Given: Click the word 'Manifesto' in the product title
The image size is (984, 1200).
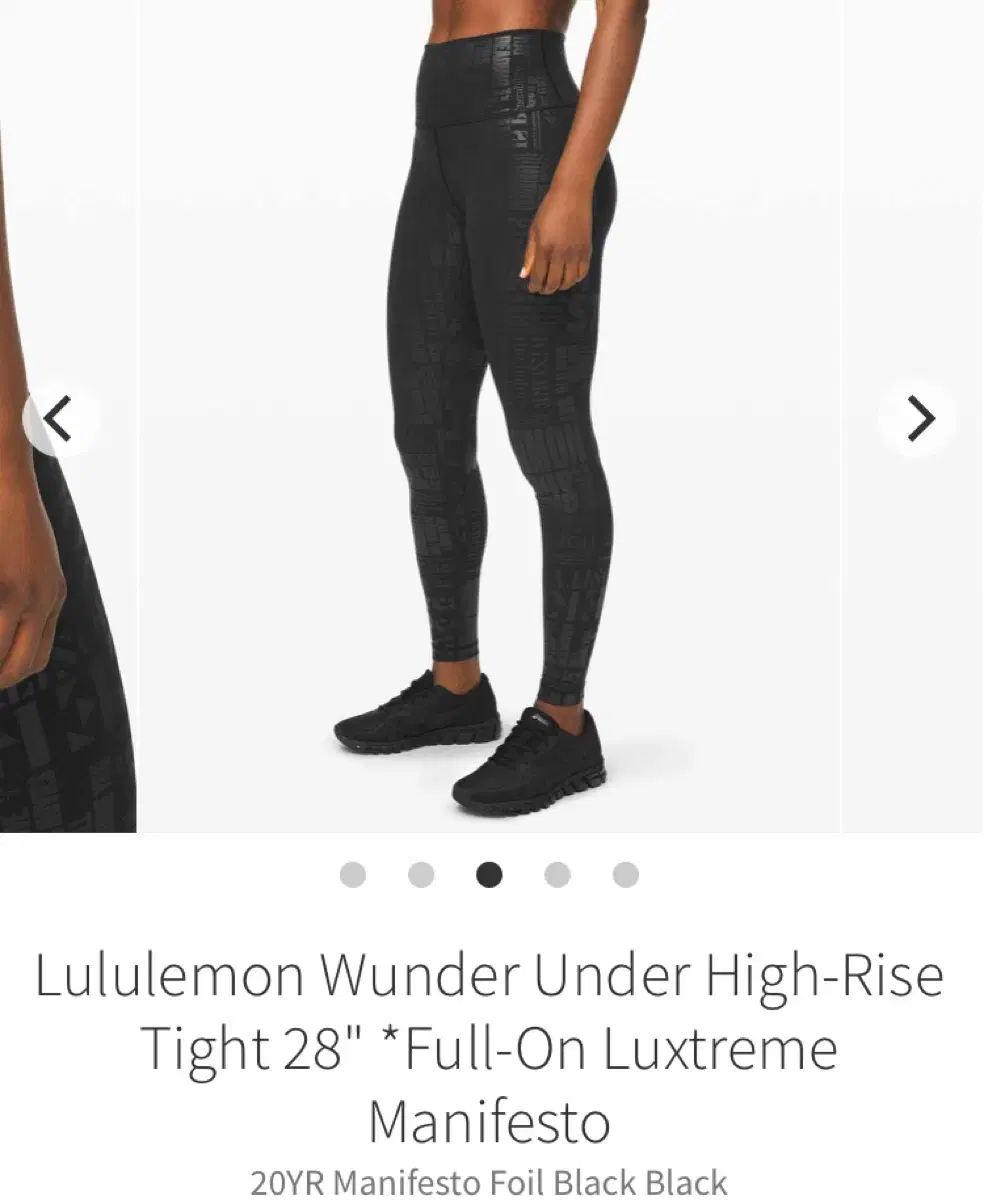Looking at the screenshot, I should (x=490, y=1120).
